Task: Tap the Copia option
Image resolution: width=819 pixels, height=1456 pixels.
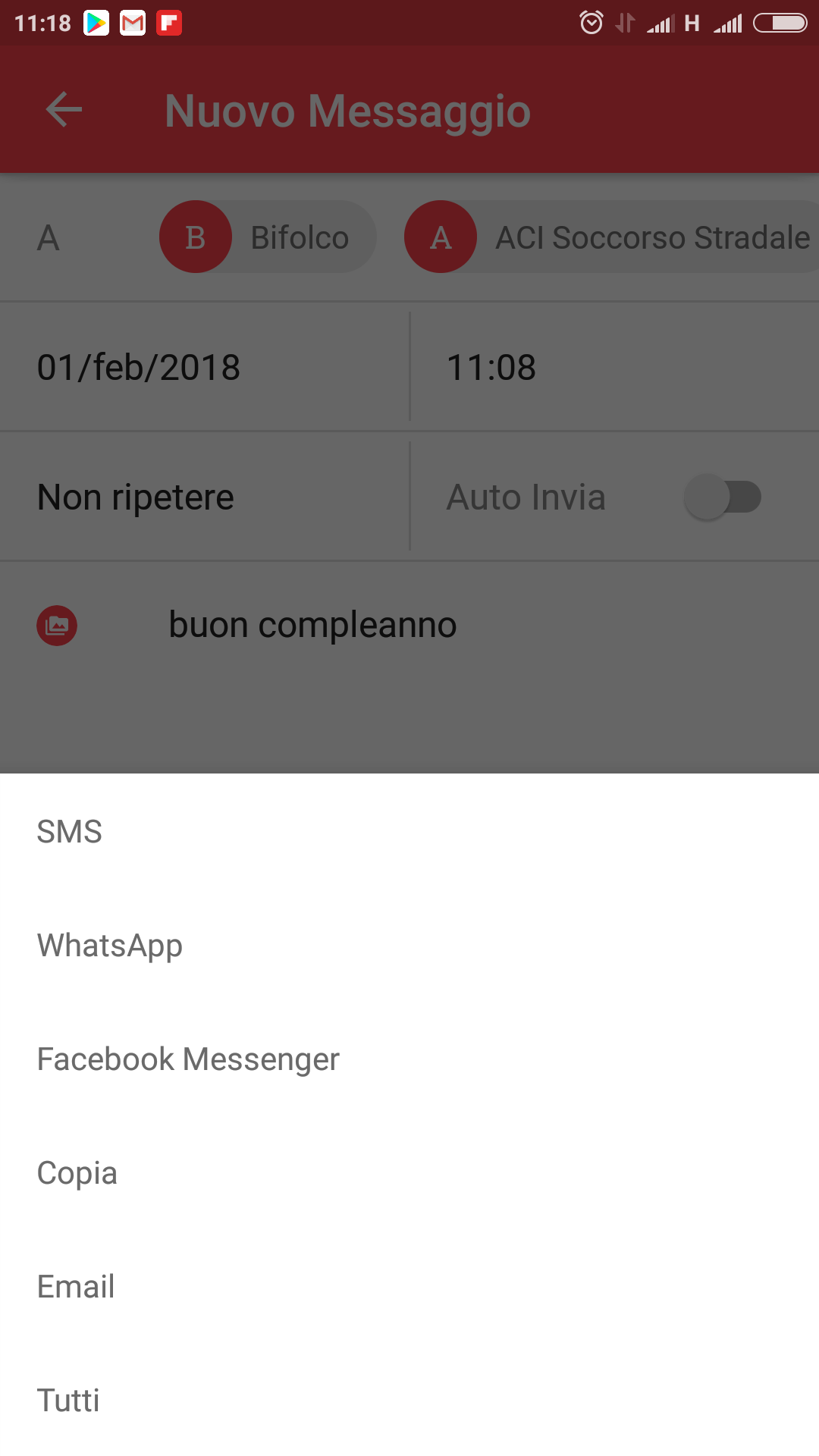Action: tap(409, 1172)
